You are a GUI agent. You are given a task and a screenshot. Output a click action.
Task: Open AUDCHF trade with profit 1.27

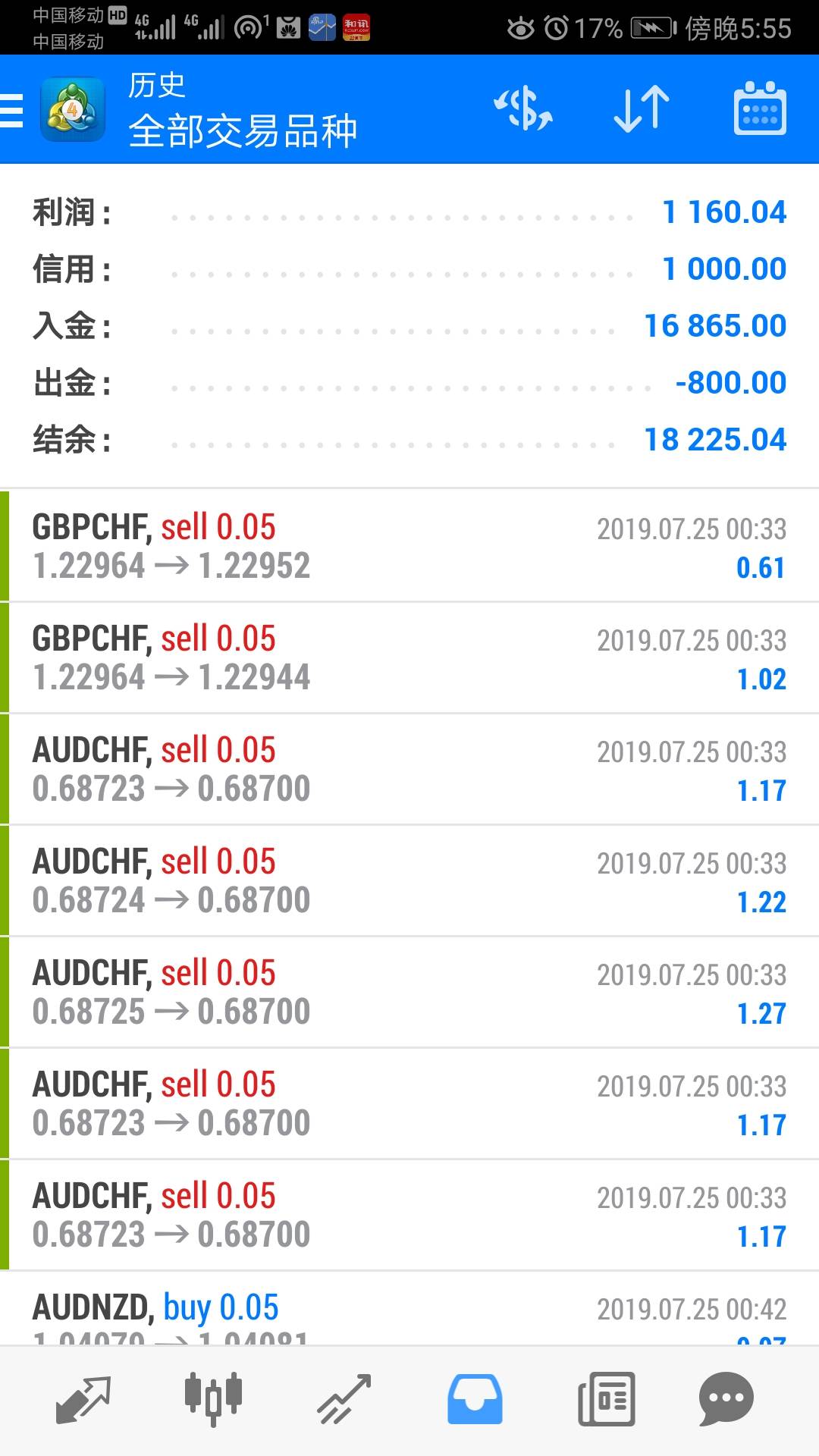pos(409,992)
